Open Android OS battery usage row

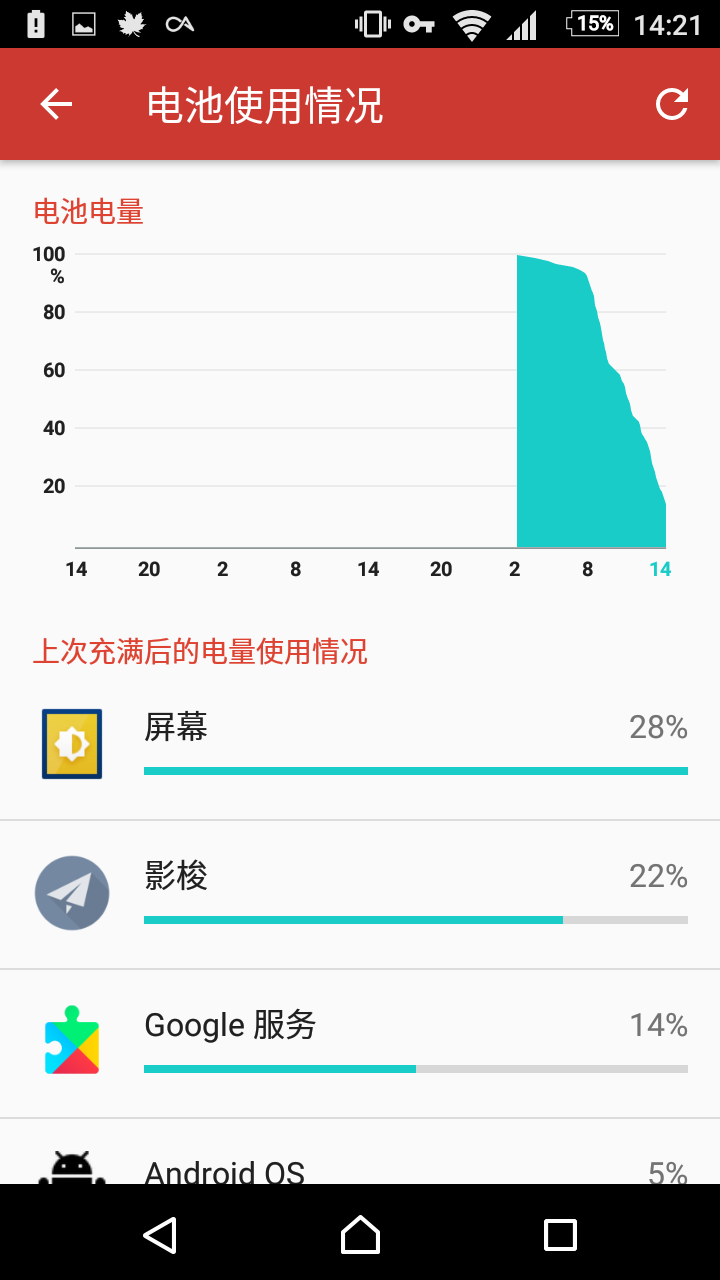coord(360,1152)
